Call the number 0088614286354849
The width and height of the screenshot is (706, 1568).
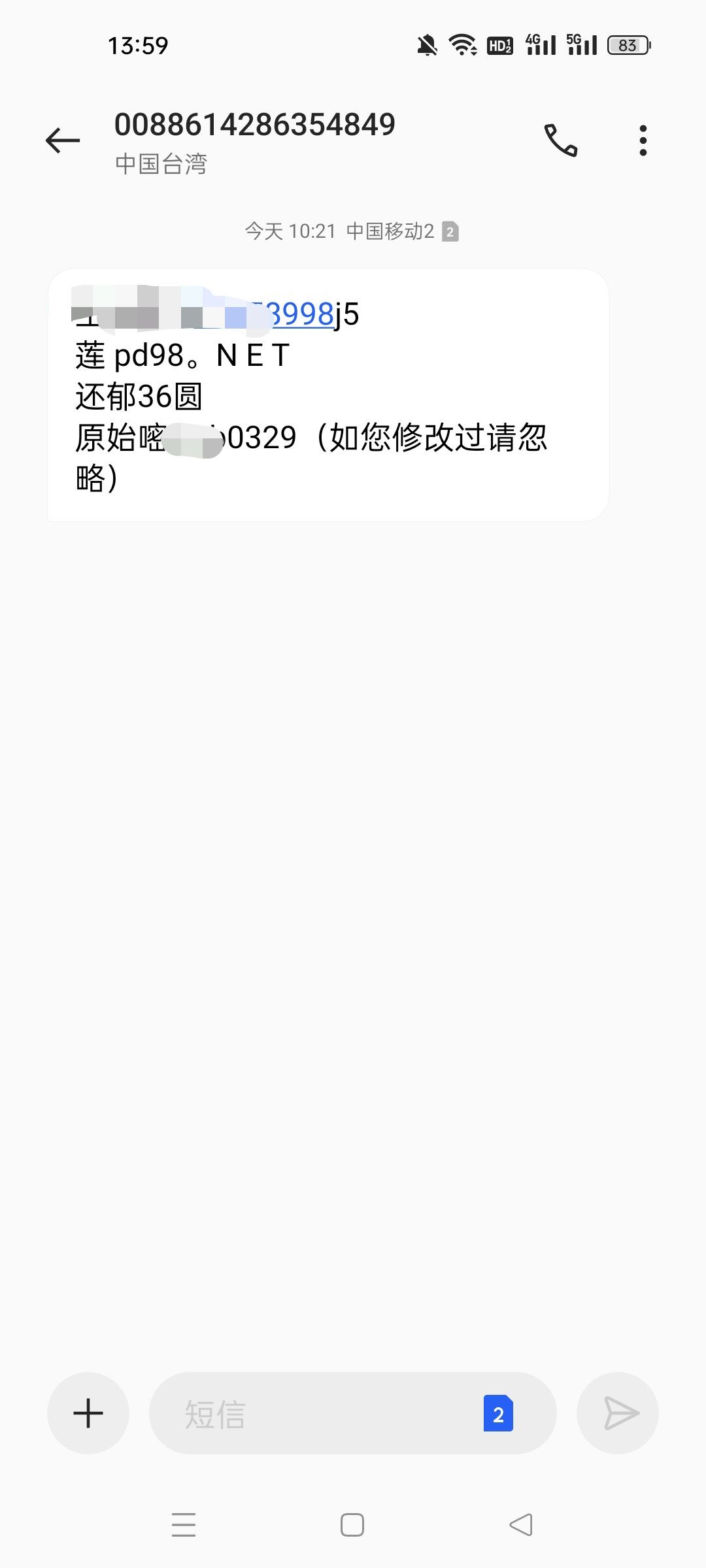click(561, 140)
